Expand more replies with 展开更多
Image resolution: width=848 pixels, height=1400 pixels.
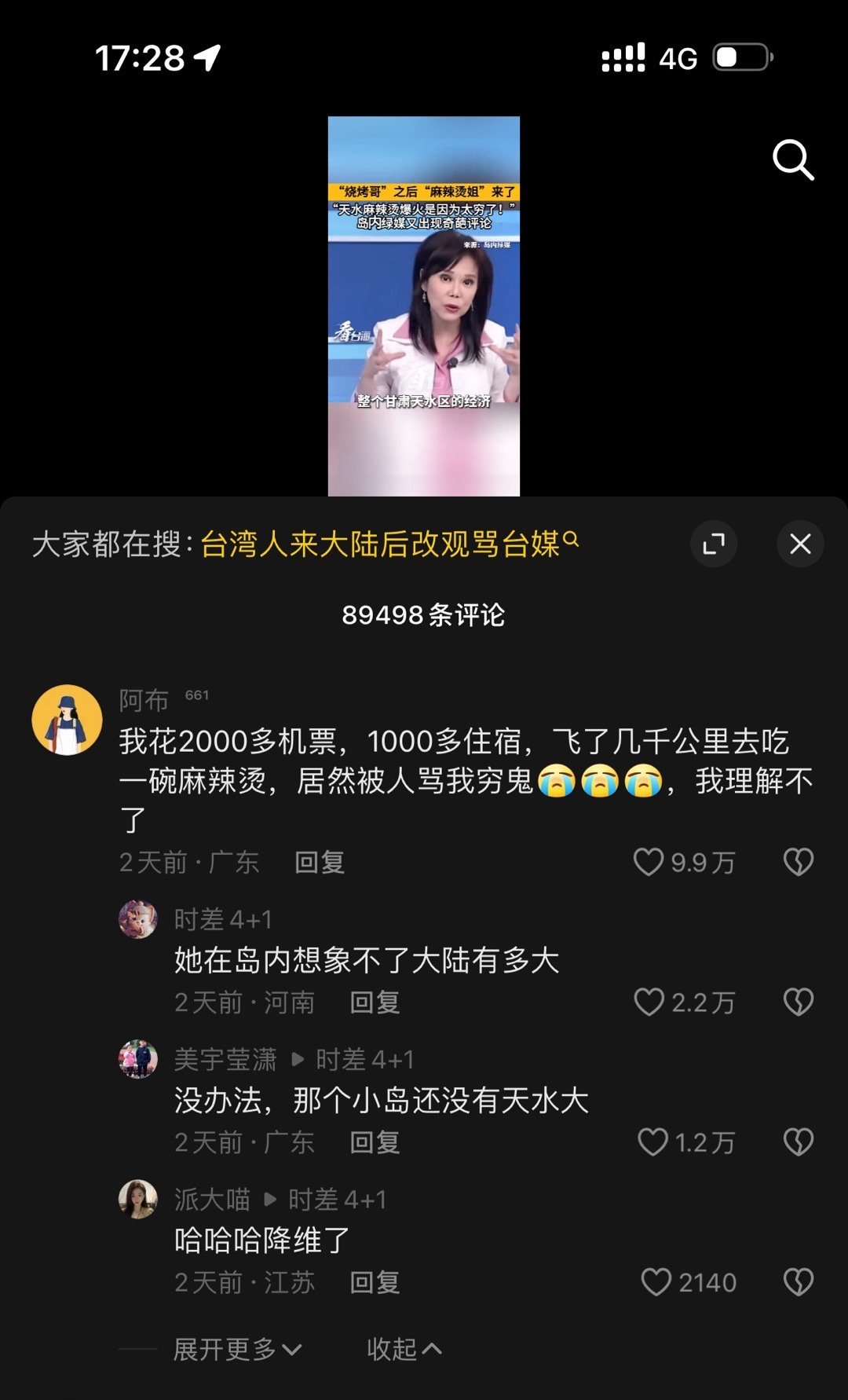(x=236, y=1350)
